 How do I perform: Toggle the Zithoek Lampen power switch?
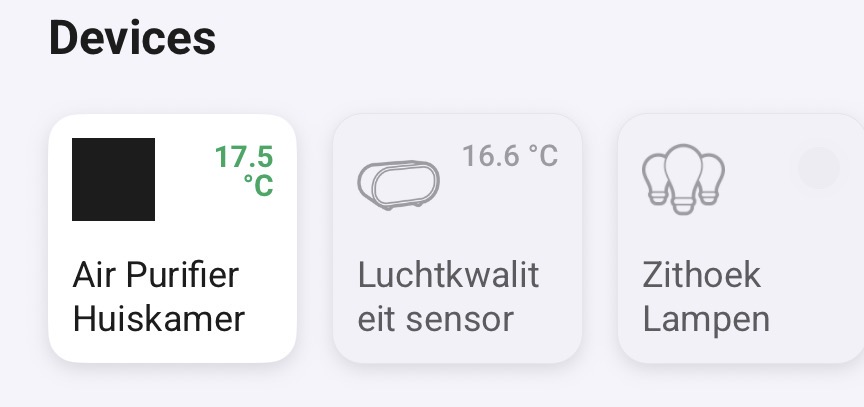tap(820, 168)
